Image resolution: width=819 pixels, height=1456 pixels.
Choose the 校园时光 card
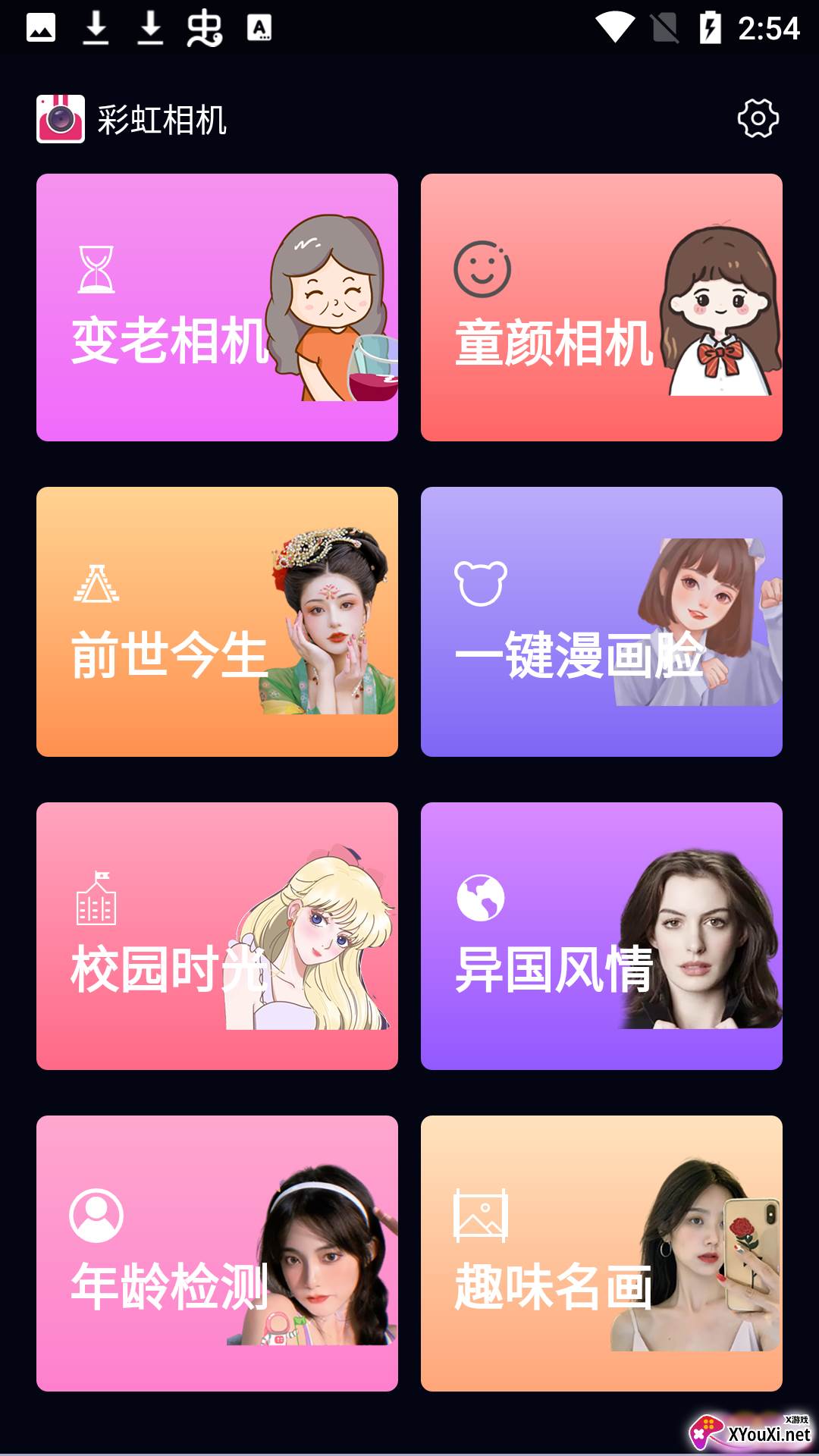217,935
